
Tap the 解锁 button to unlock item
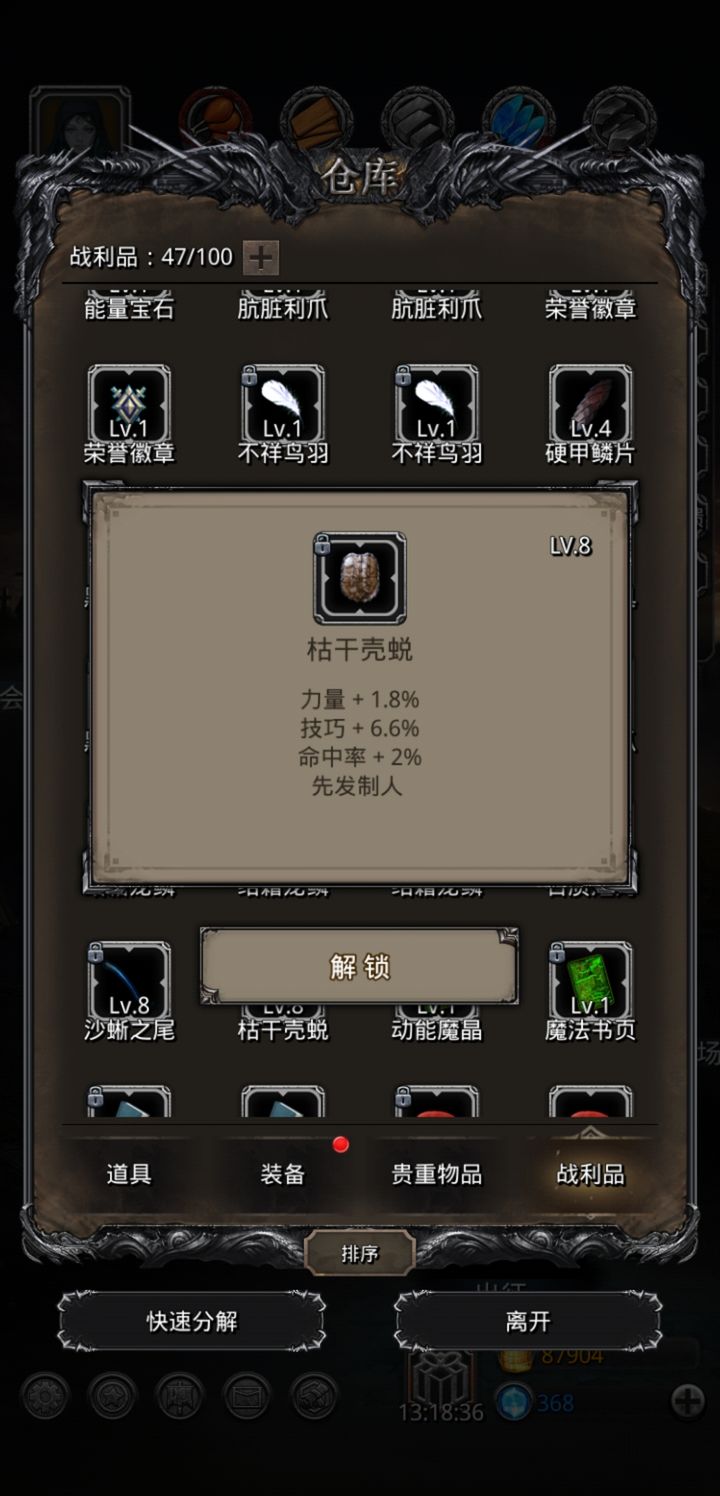point(359,966)
